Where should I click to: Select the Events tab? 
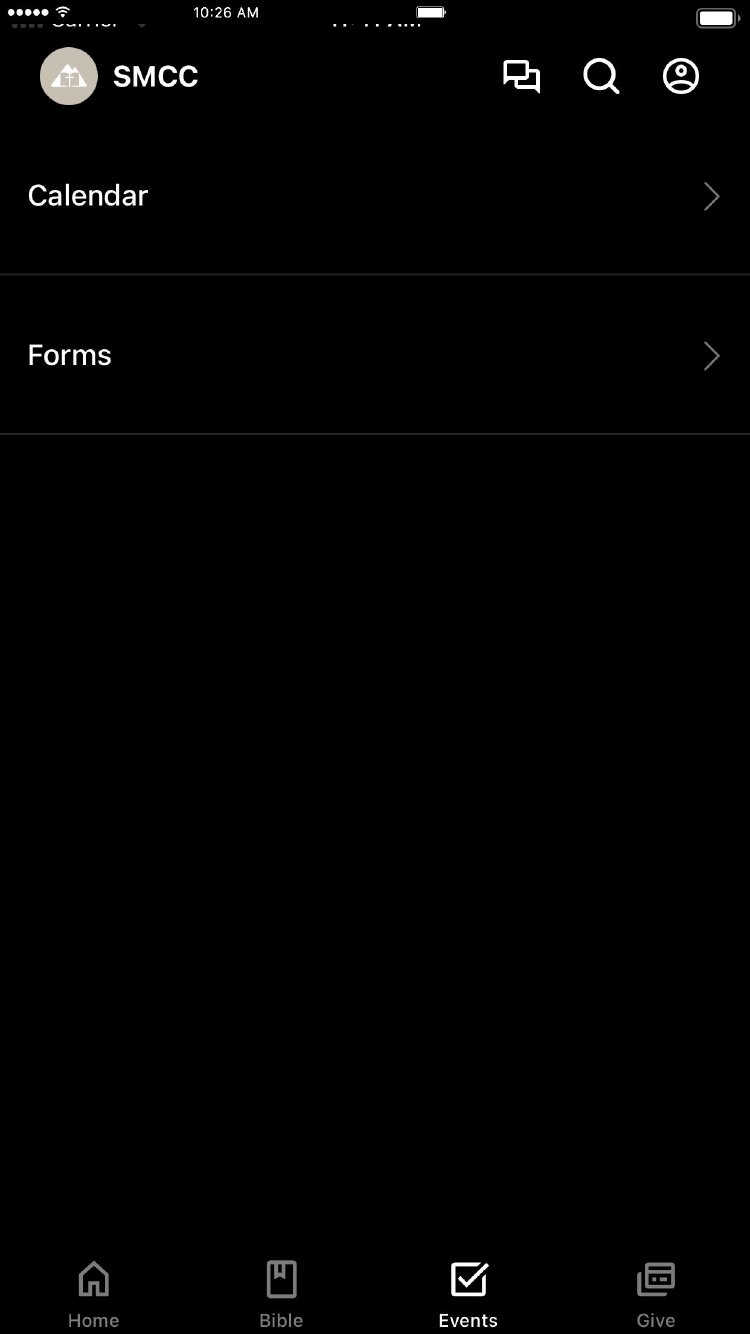coord(468,1294)
